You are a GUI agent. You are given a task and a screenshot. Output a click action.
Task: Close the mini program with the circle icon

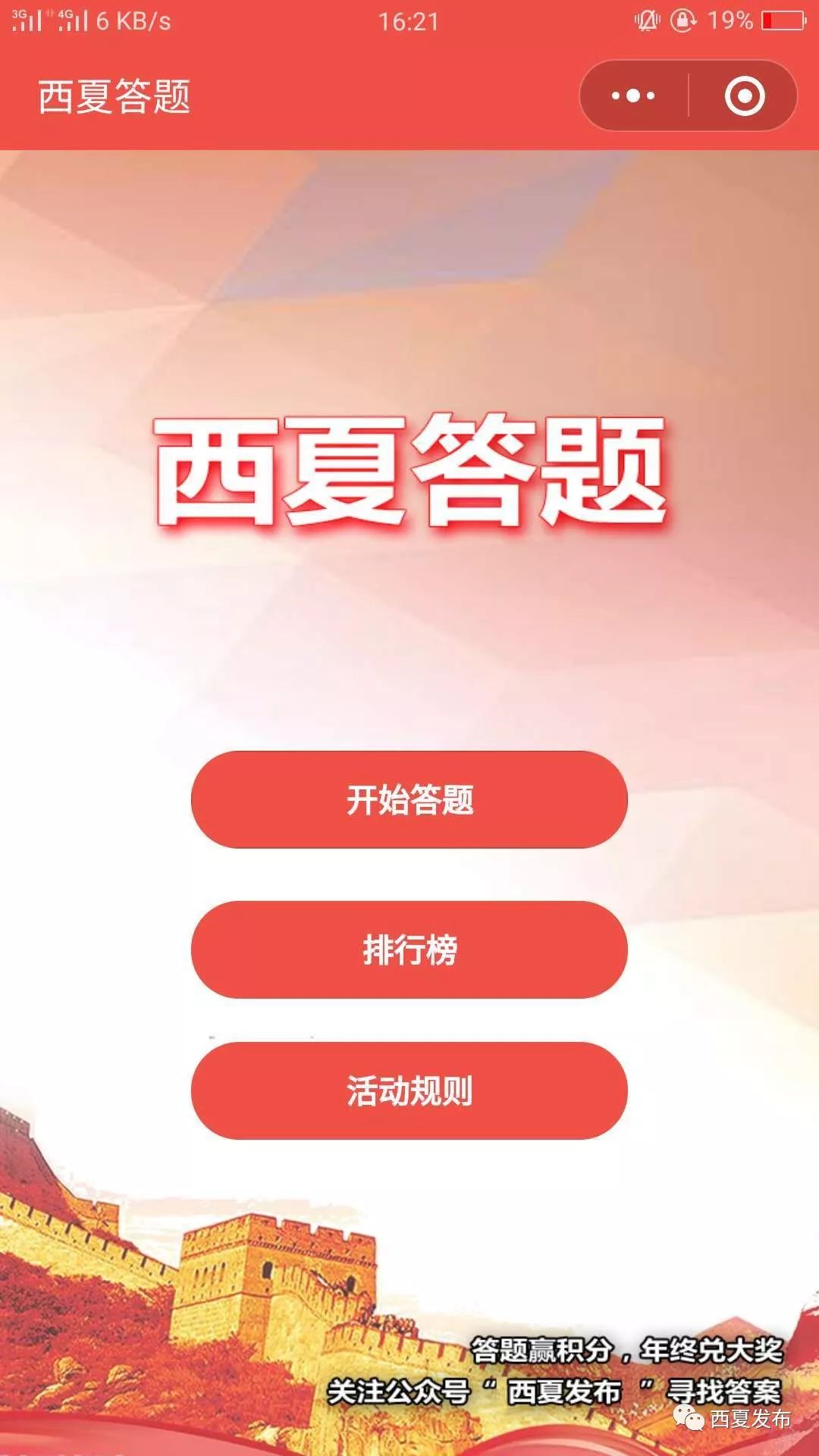(744, 96)
